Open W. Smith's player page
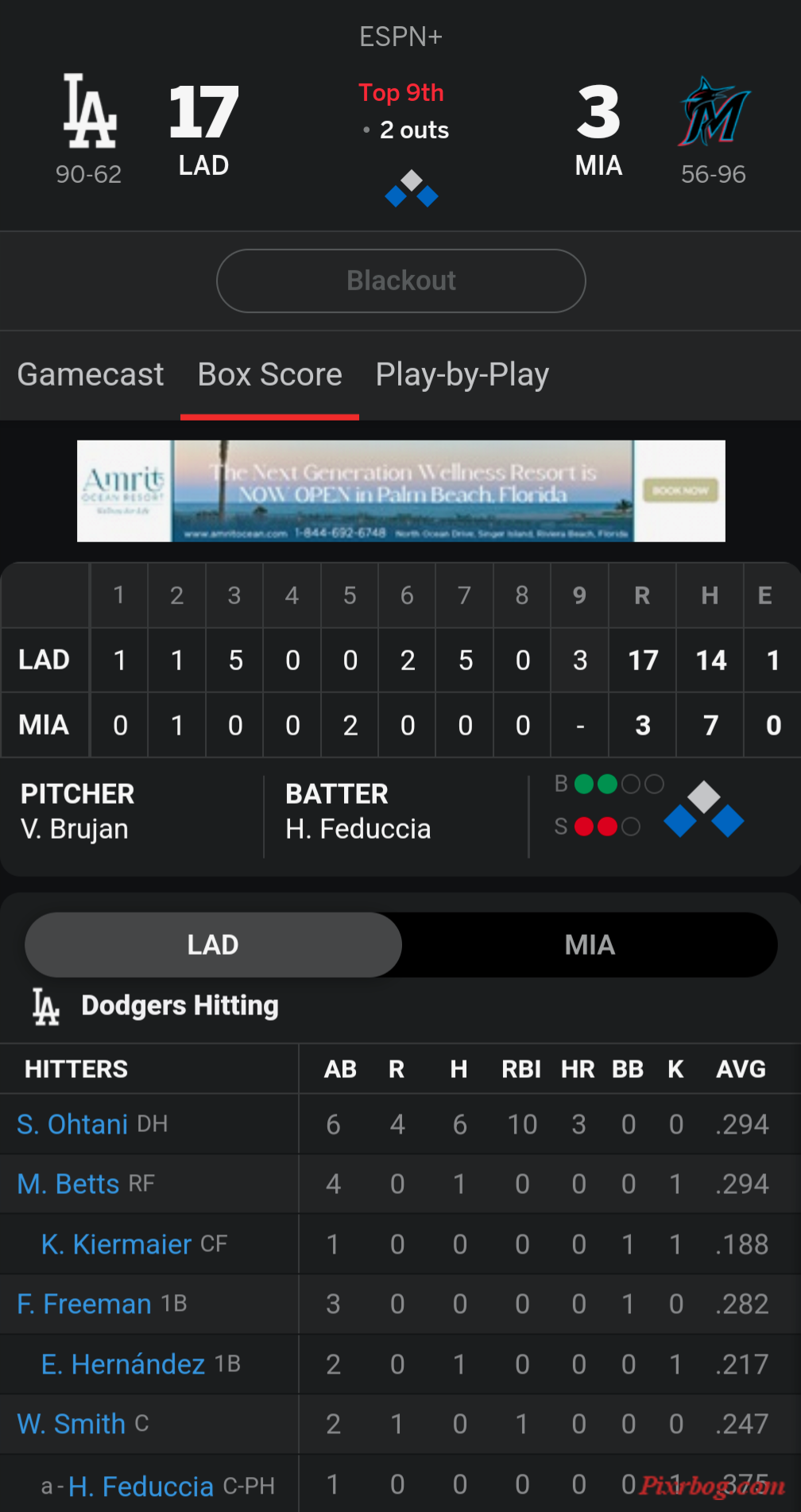Viewport: 801px width, 1512px height. click(x=72, y=1424)
